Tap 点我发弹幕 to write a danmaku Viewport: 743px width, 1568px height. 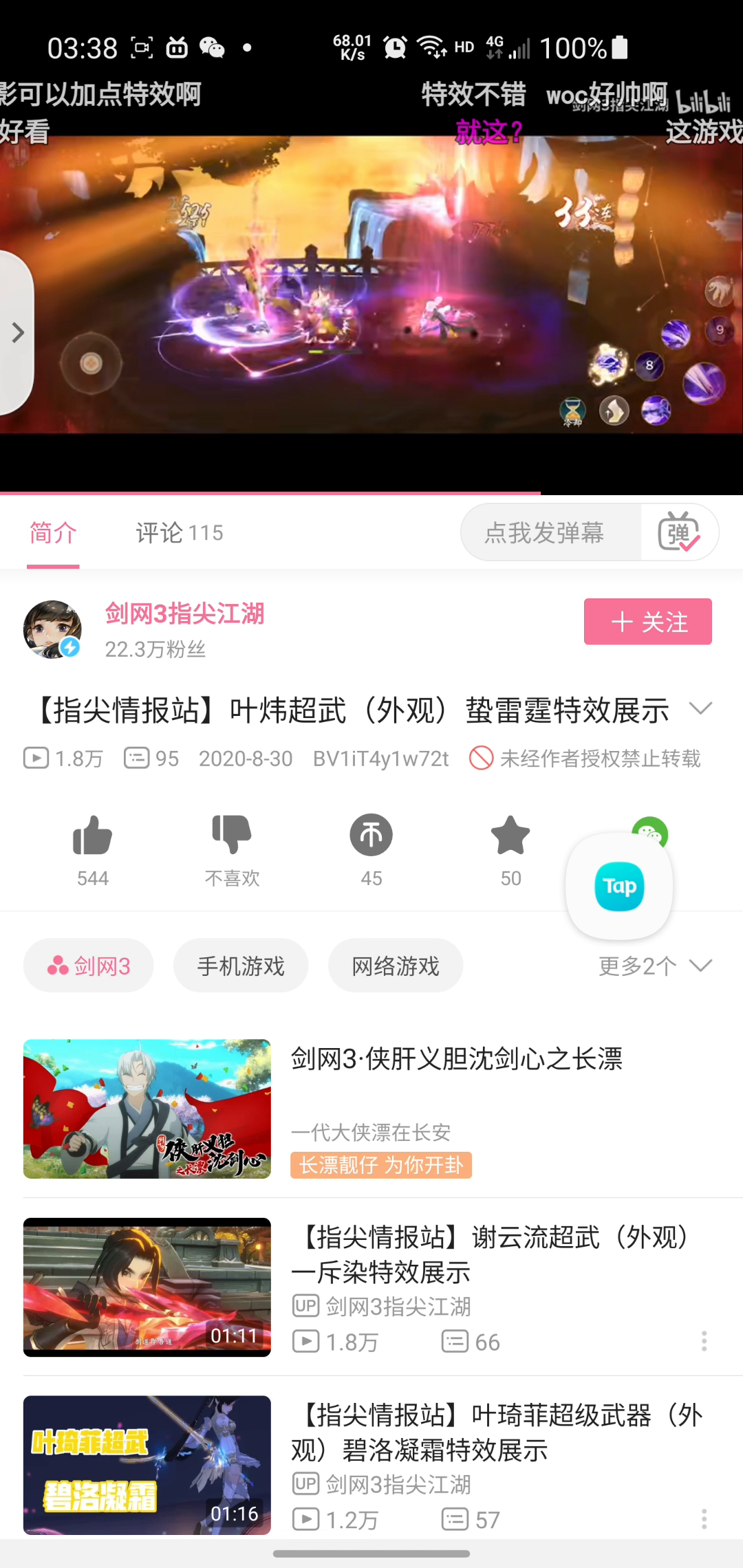coord(544,533)
